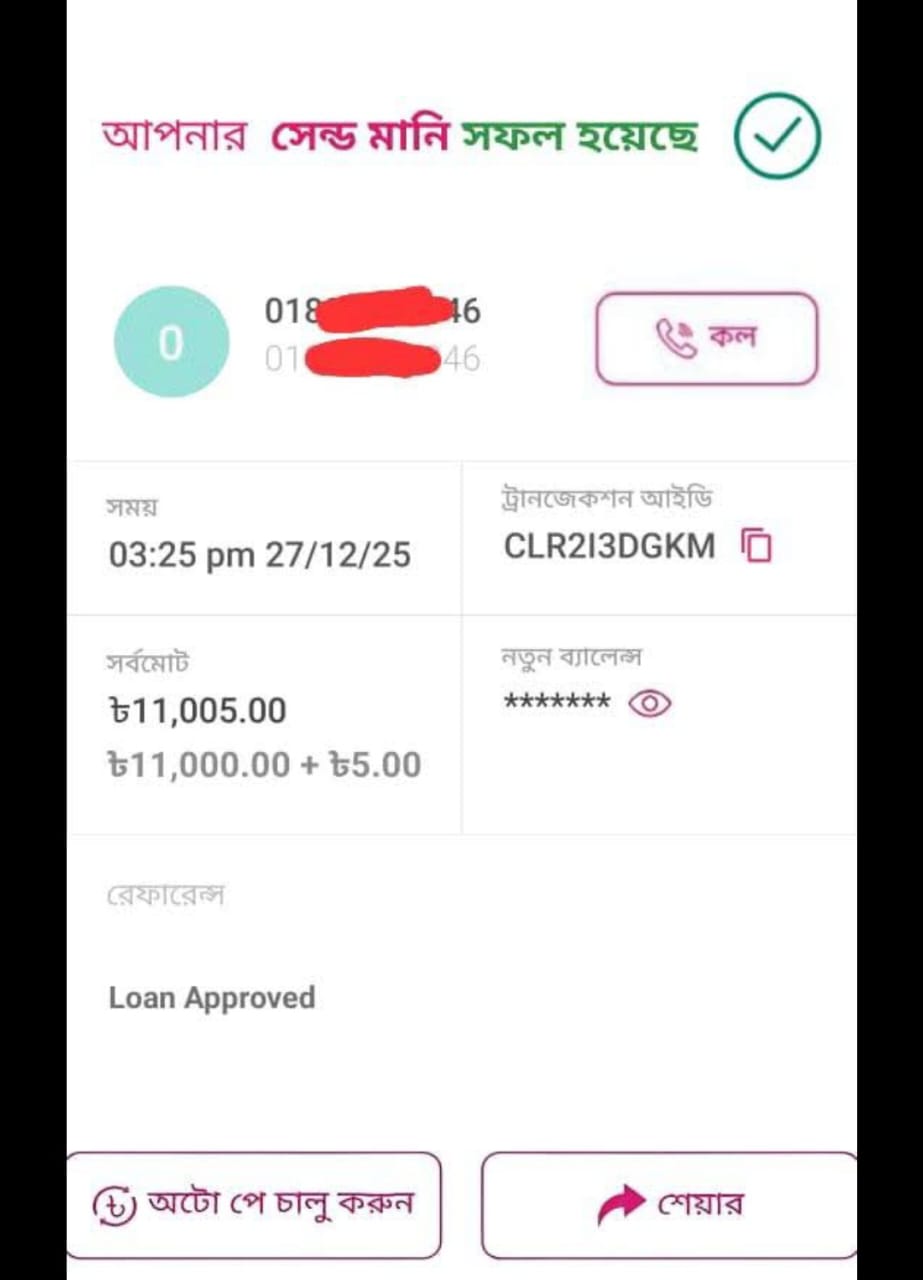This screenshot has width=923, height=1280.
Task: Reveal the hidden new balance
Action: click(x=650, y=704)
